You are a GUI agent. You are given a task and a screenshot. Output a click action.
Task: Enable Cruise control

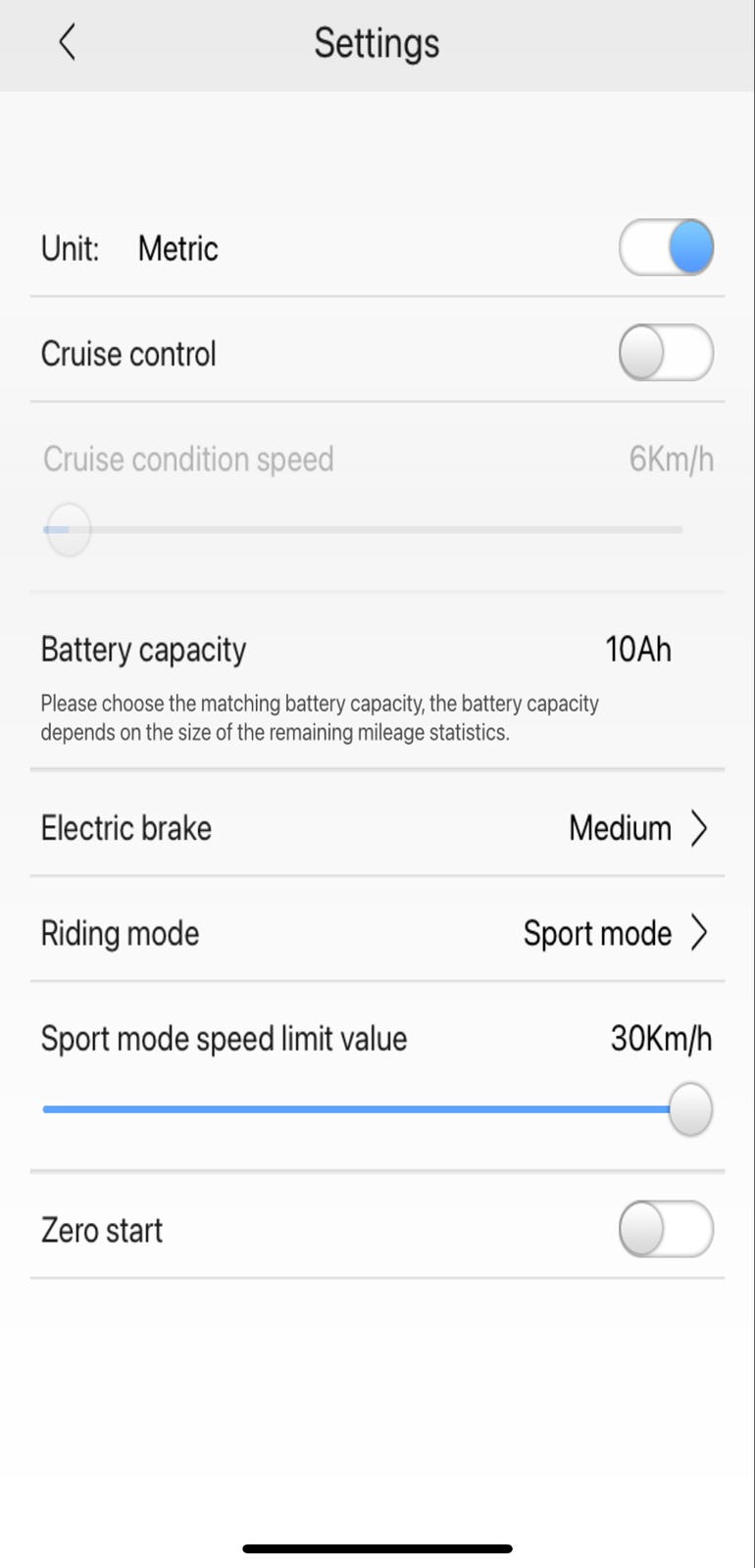click(x=666, y=353)
